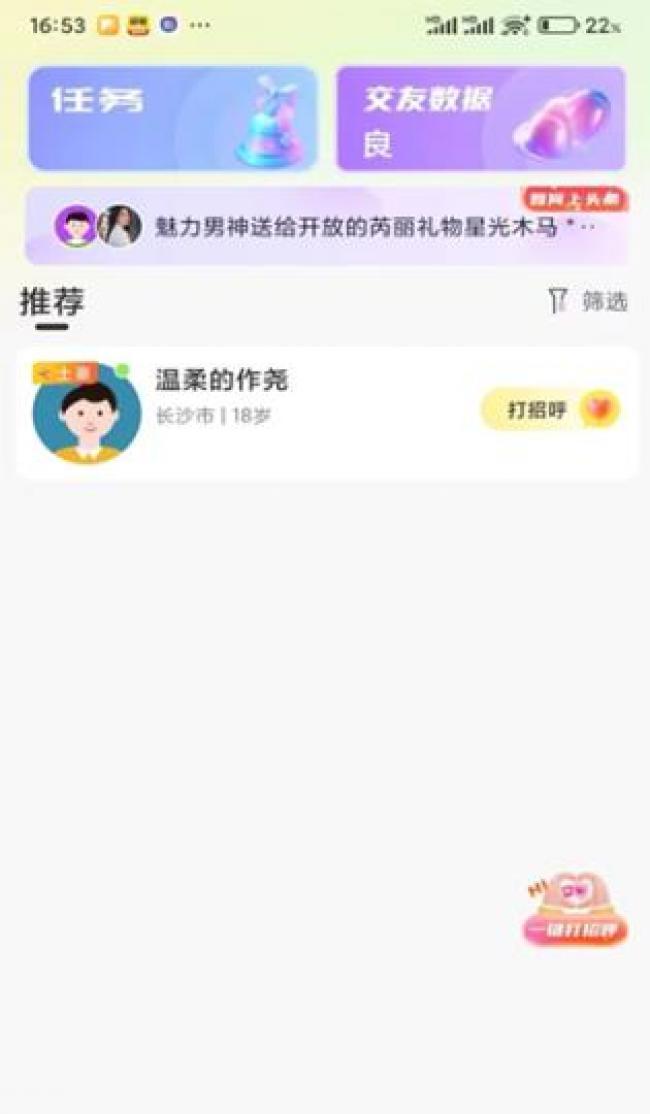
Task: Open the 任务 tasks card
Action: 173,118
